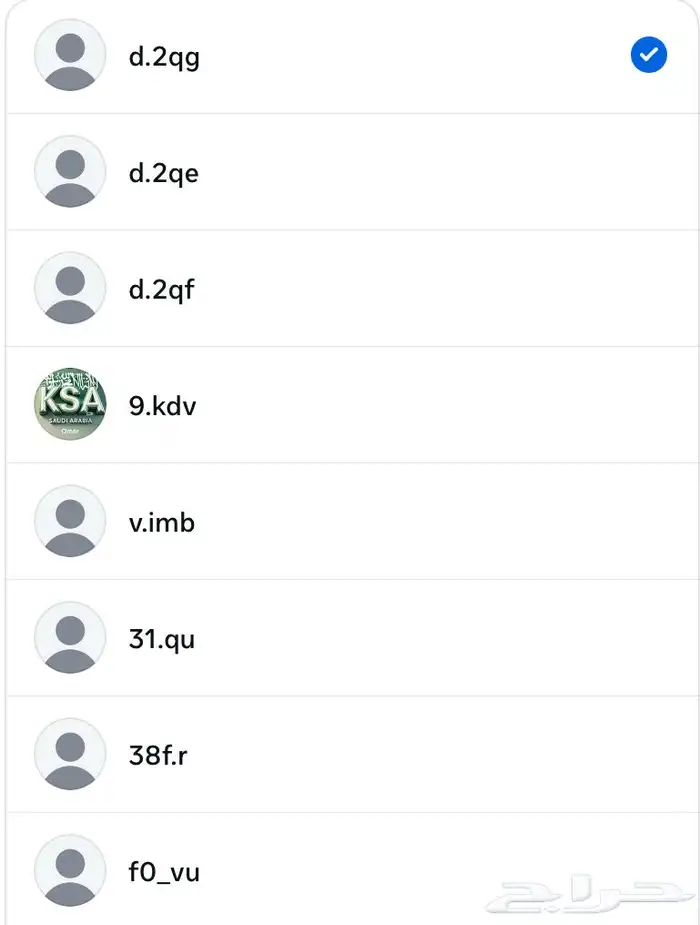This screenshot has width=700, height=925.
Task: Switch to the 9.kdv account
Action: (x=163, y=406)
